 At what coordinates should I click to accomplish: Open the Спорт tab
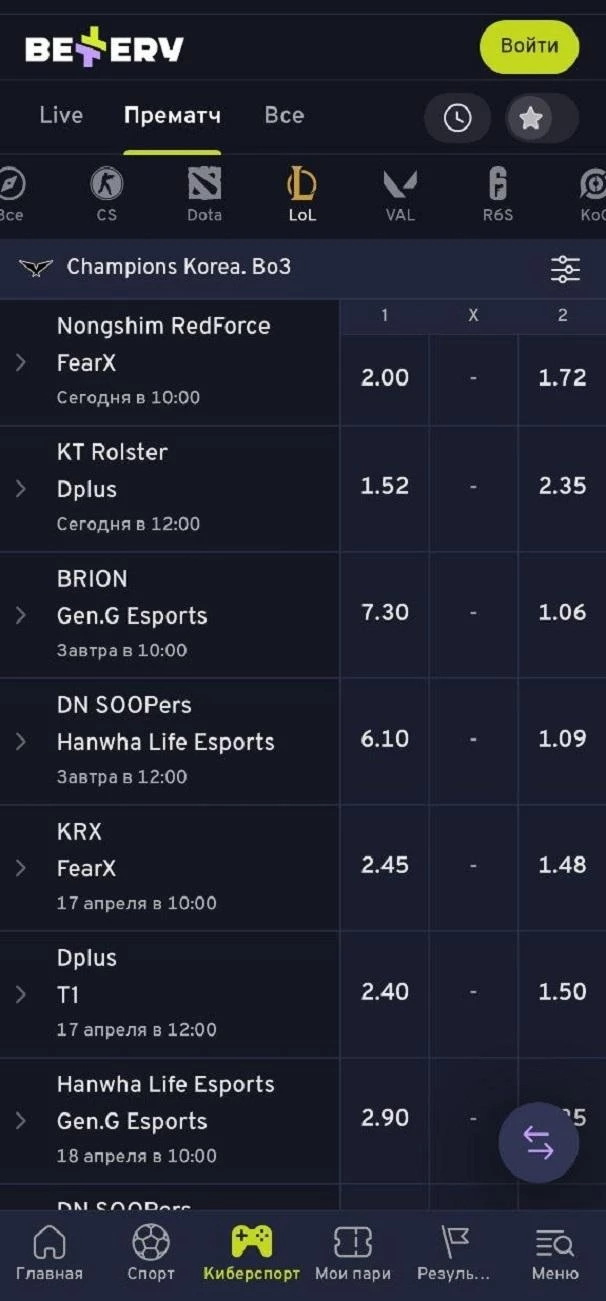tap(151, 1254)
